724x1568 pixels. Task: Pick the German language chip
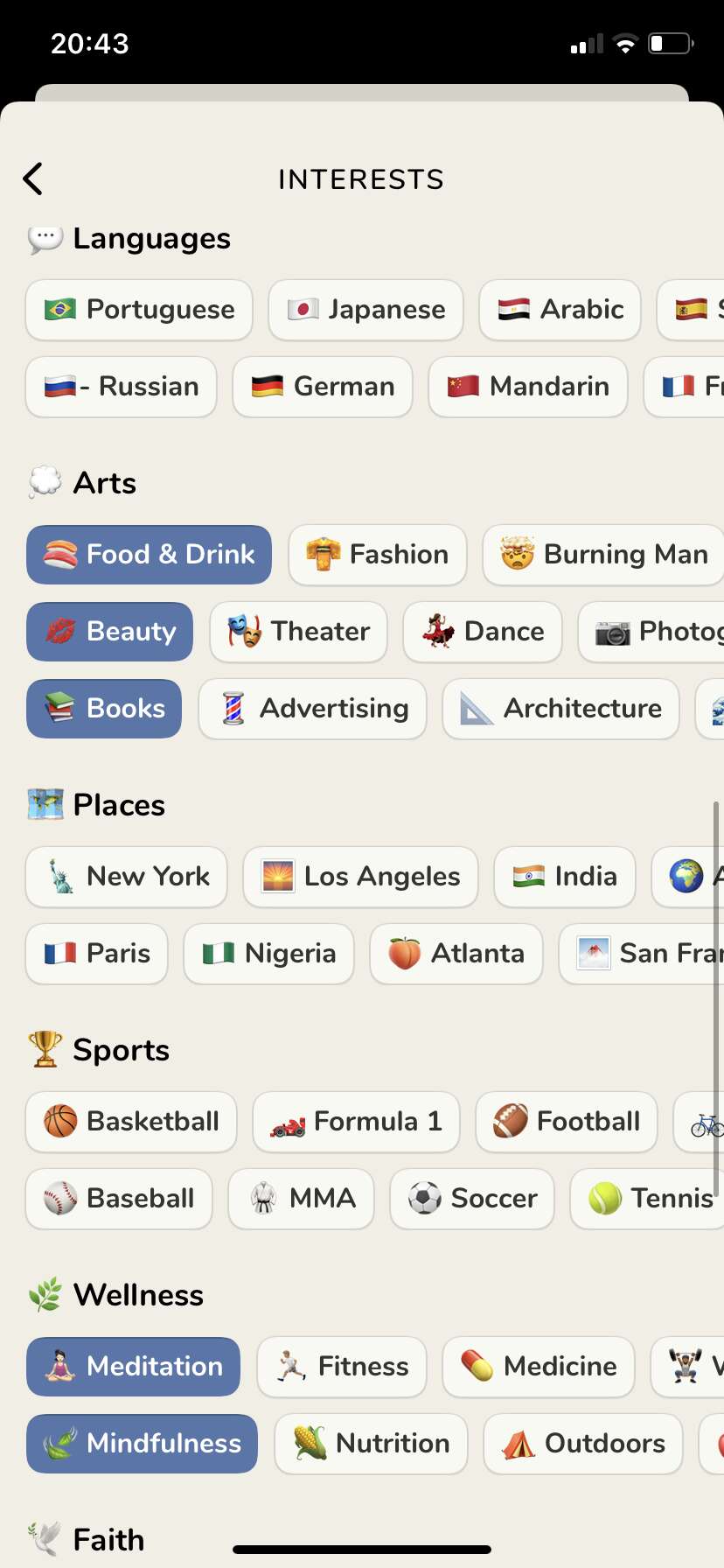[x=323, y=387]
